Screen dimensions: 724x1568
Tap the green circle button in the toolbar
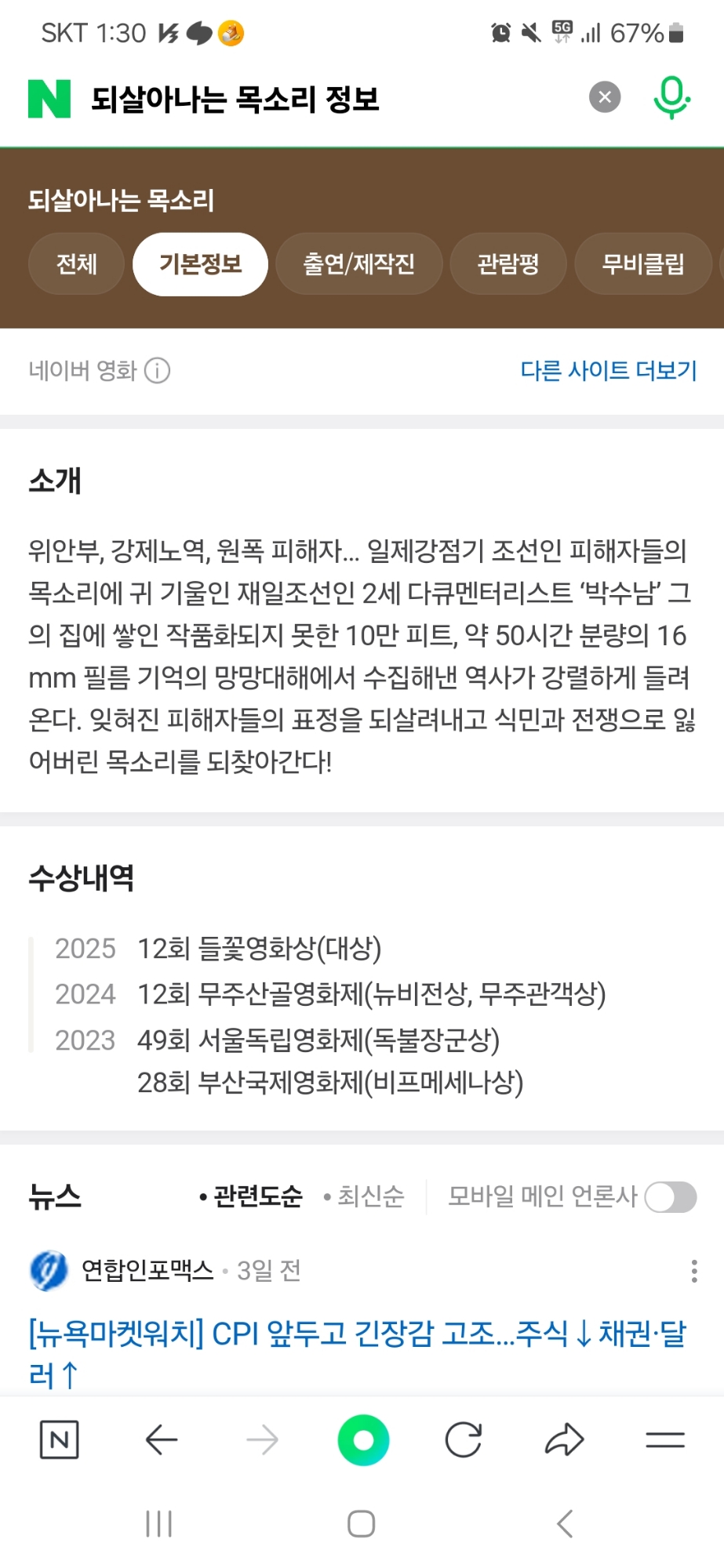[363, 1439]
